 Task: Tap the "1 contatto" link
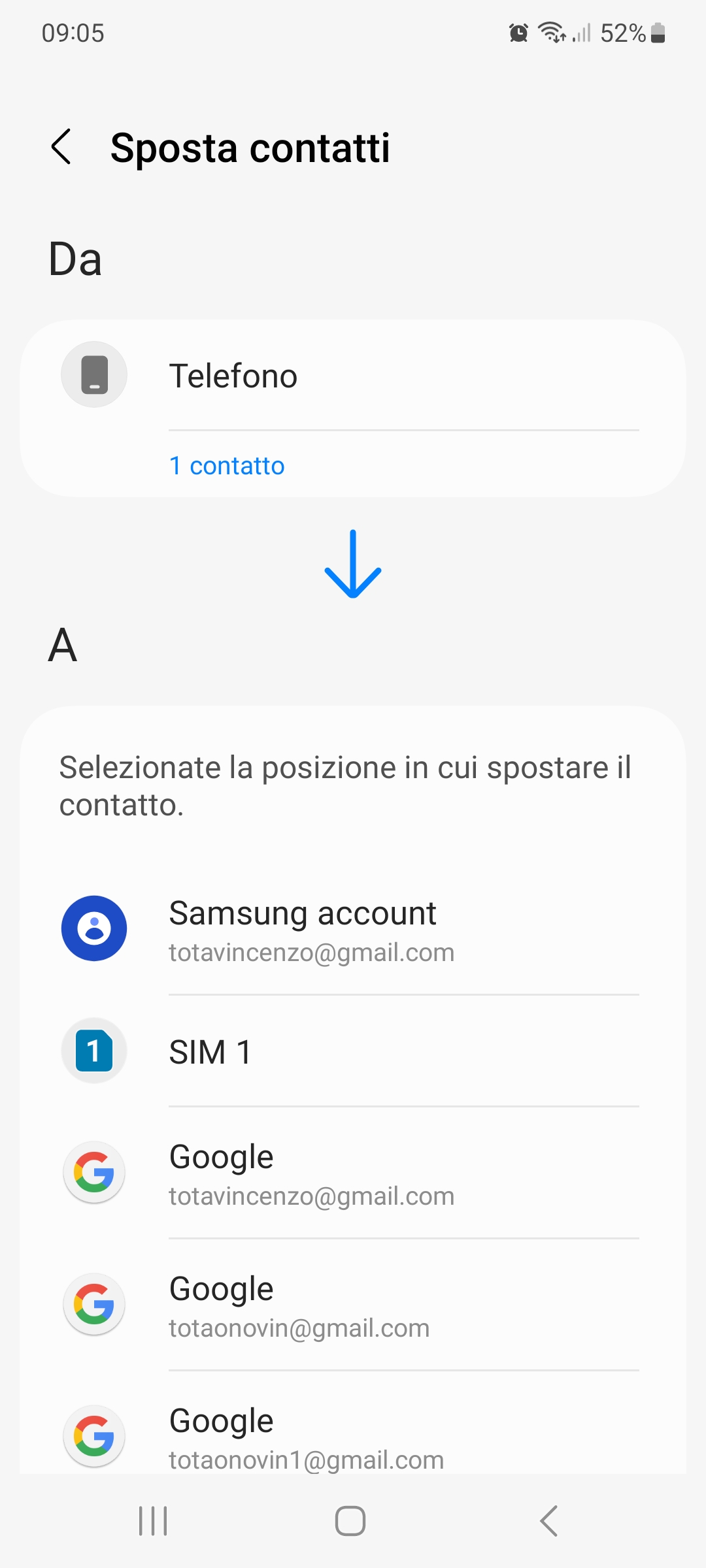point(227,466)
